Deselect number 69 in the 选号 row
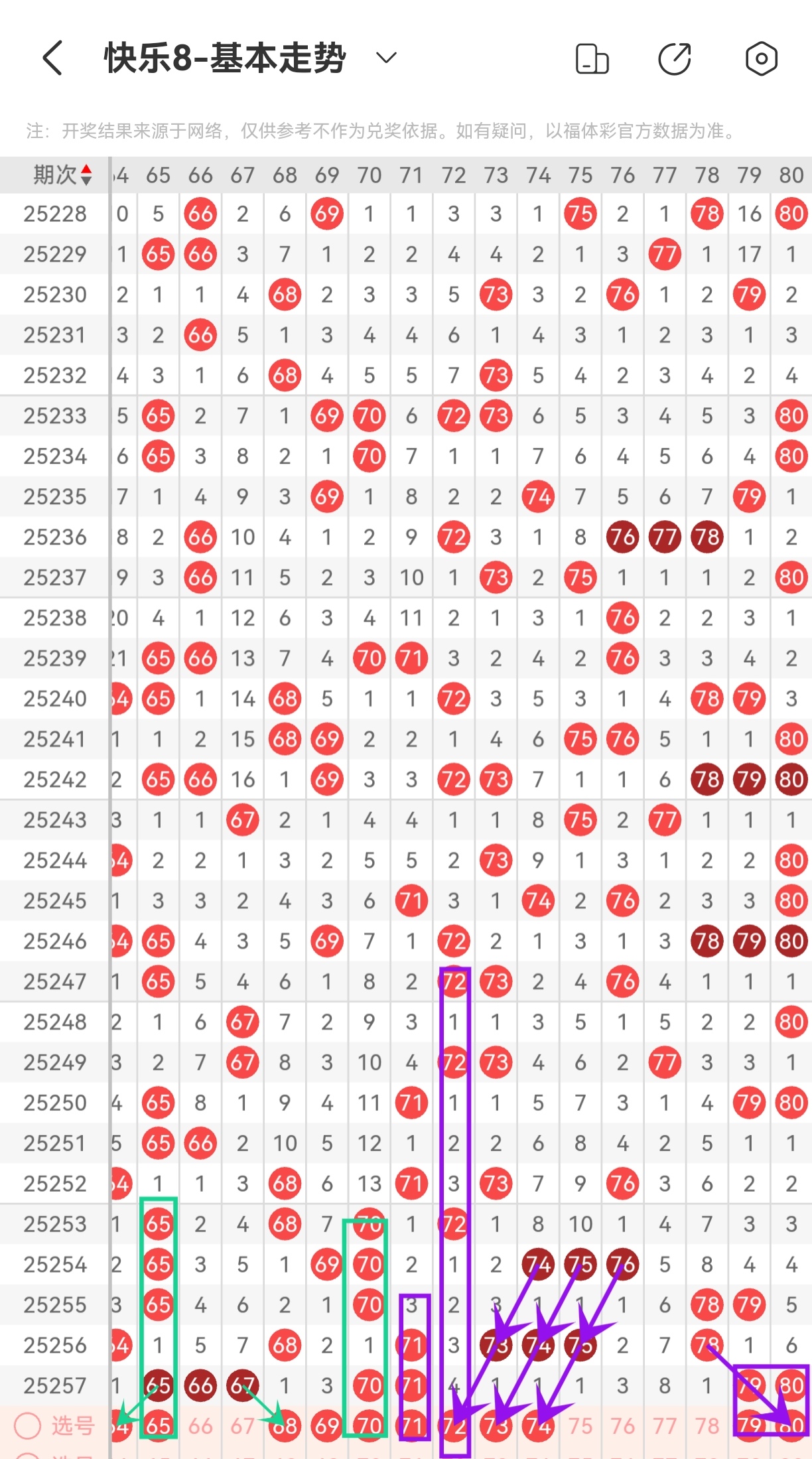Image resolution: width=812 pixels, height=1459 pixels. [327, 1426]
